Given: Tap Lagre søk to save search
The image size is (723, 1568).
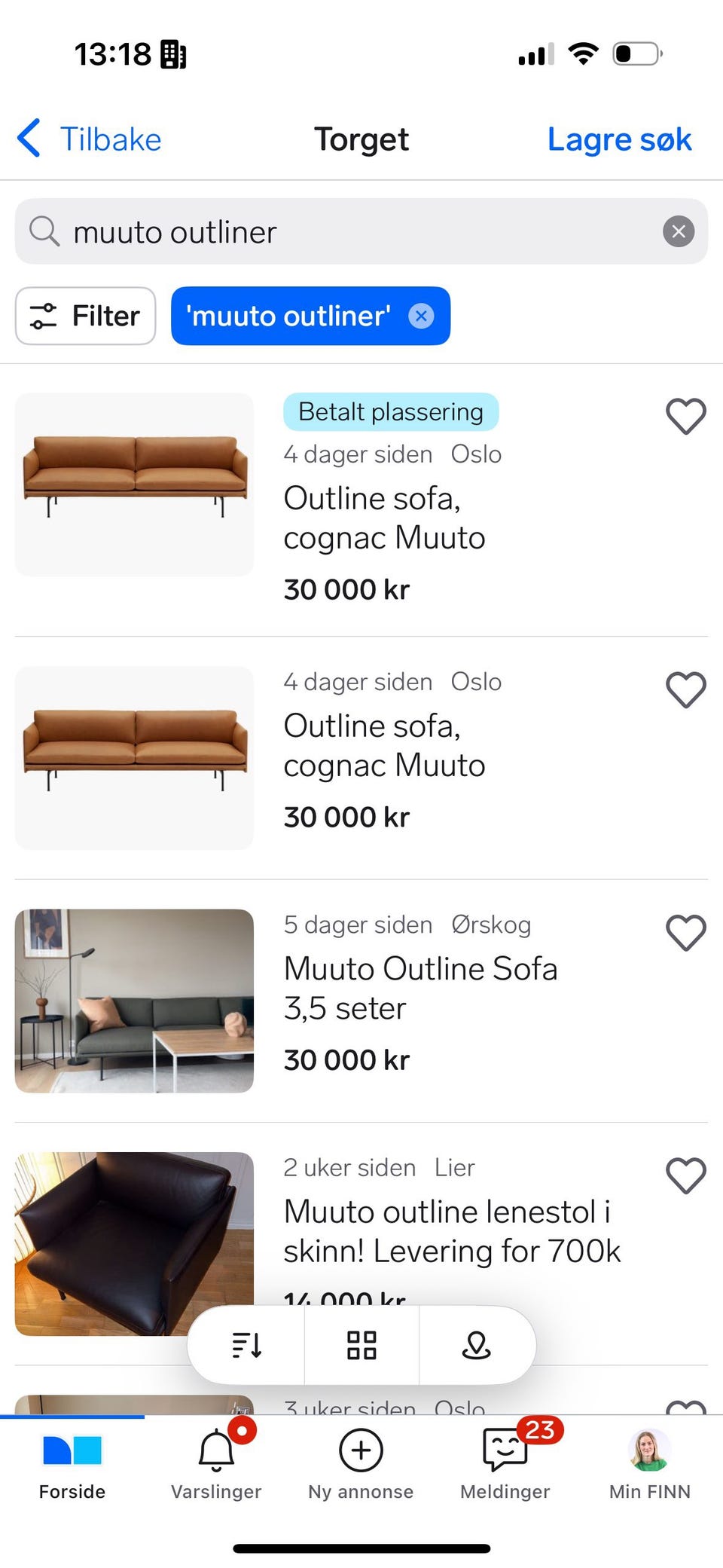Looking at the screenshot, I should tap(619, 139).
